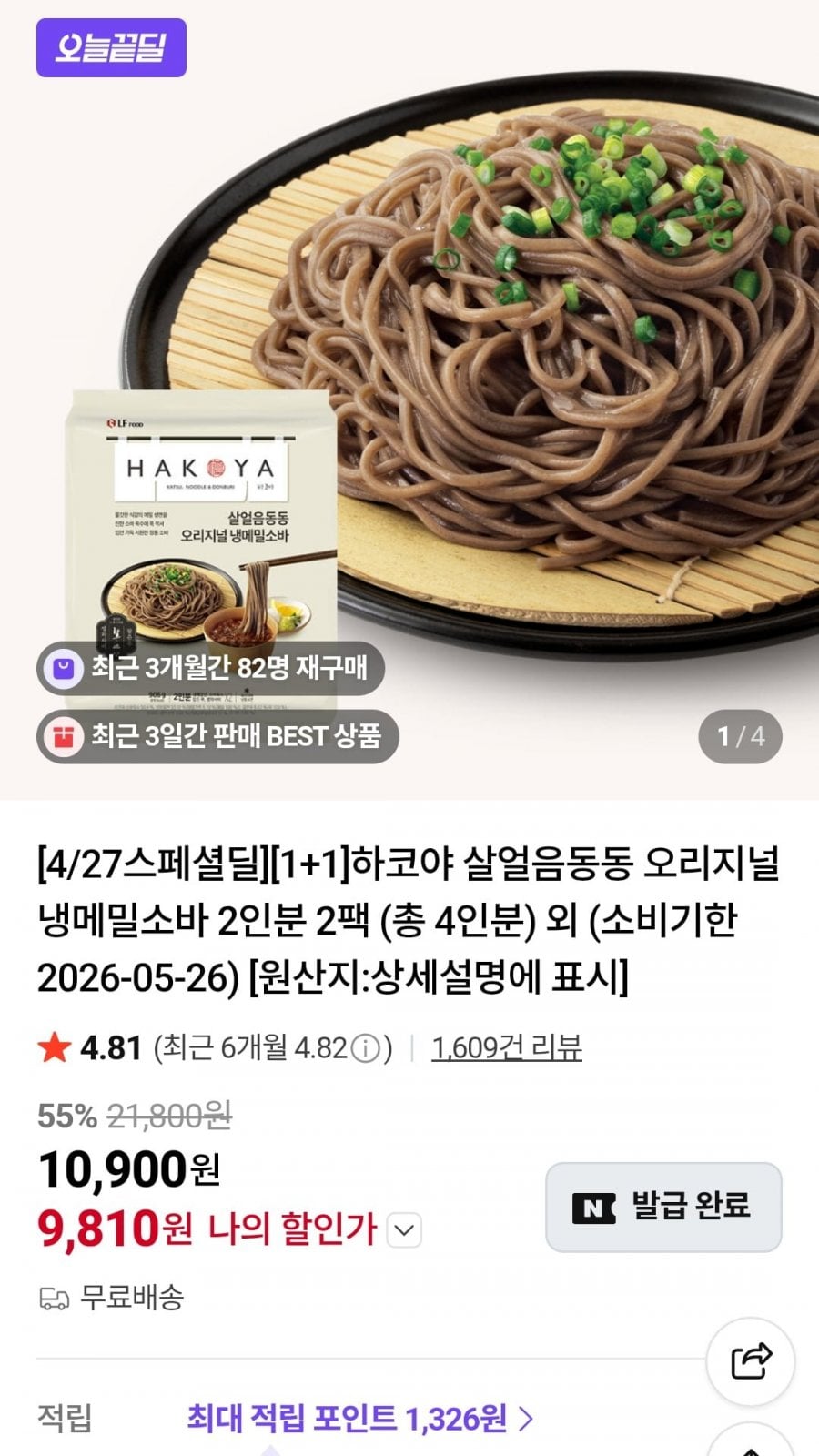Open the soba product image

(x=409, y=400)
